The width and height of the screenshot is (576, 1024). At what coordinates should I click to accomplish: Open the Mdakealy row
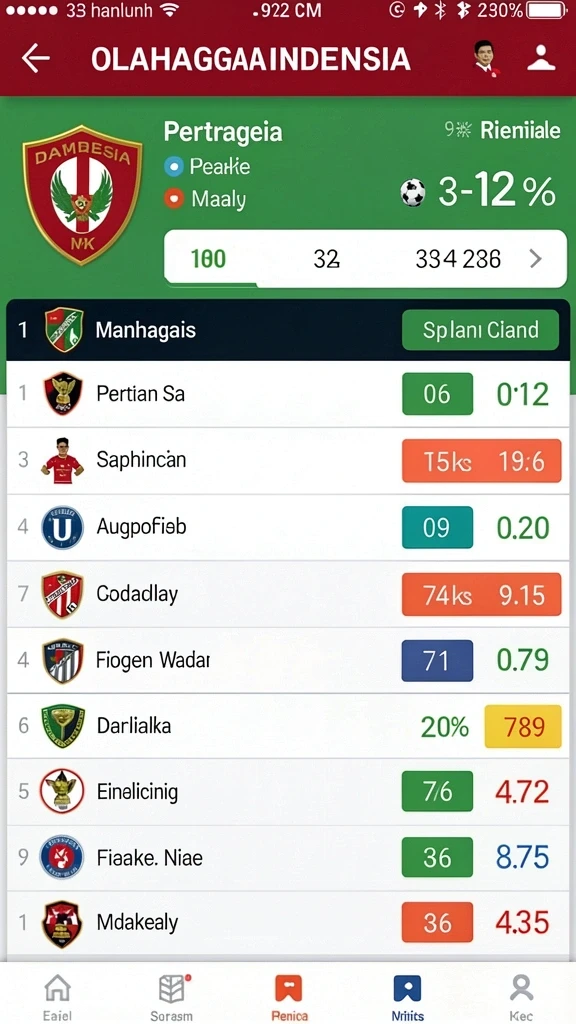287,923
